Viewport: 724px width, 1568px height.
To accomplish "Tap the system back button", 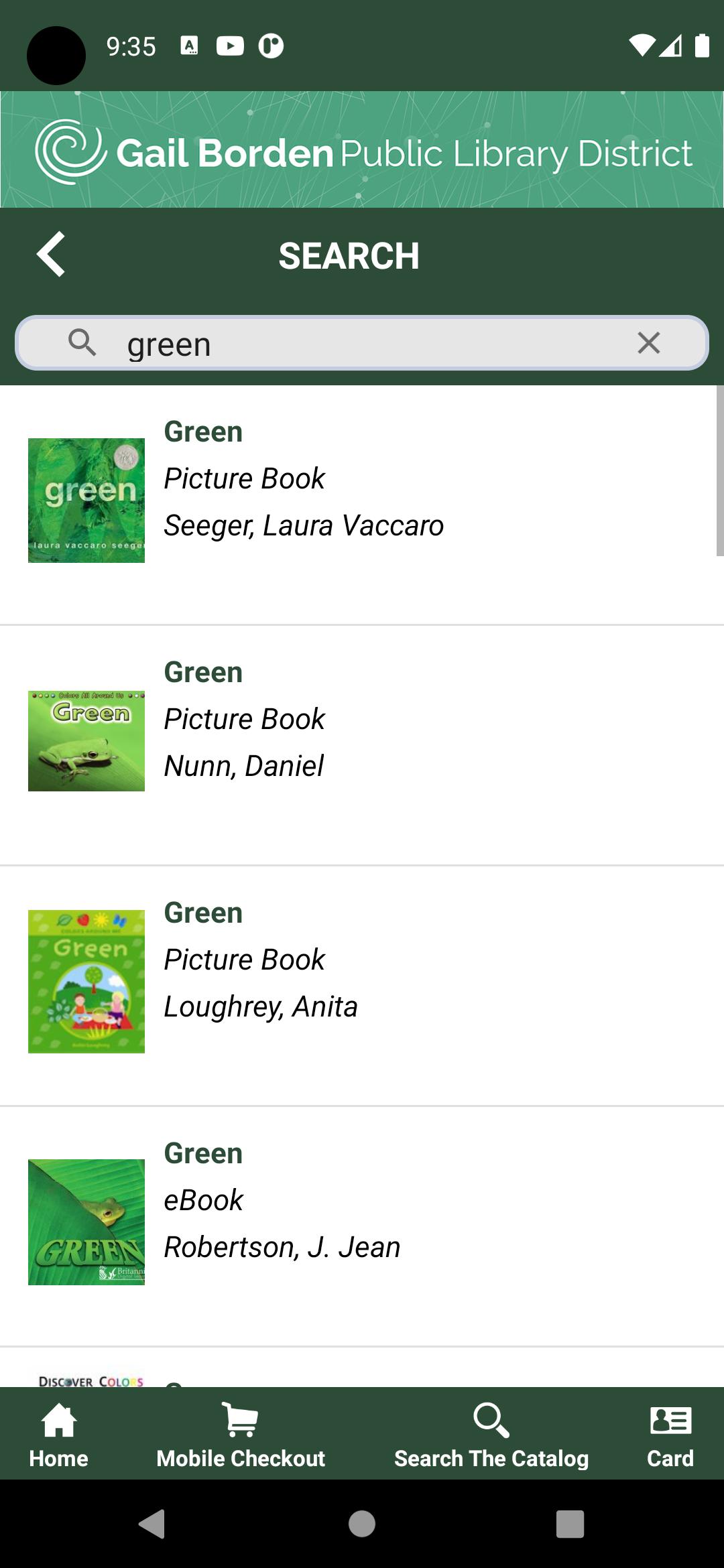I will tap(152, 1524).
